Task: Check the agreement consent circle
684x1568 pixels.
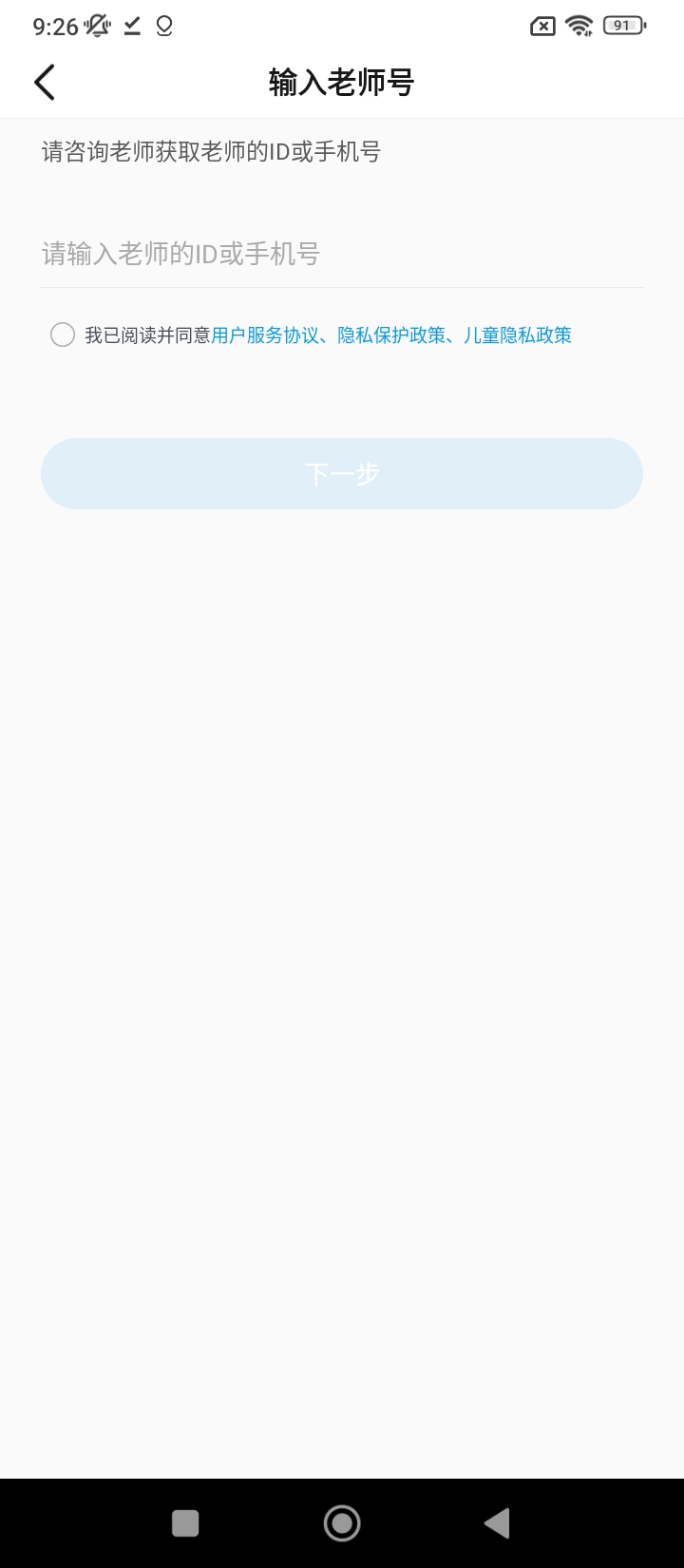Action: tap(63, 335)
